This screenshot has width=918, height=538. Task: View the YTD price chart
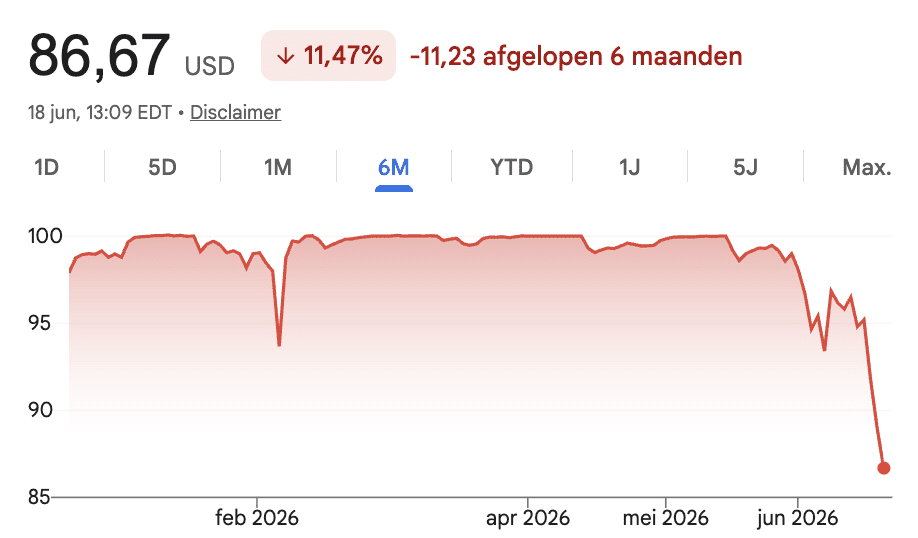tap(512, 167)
